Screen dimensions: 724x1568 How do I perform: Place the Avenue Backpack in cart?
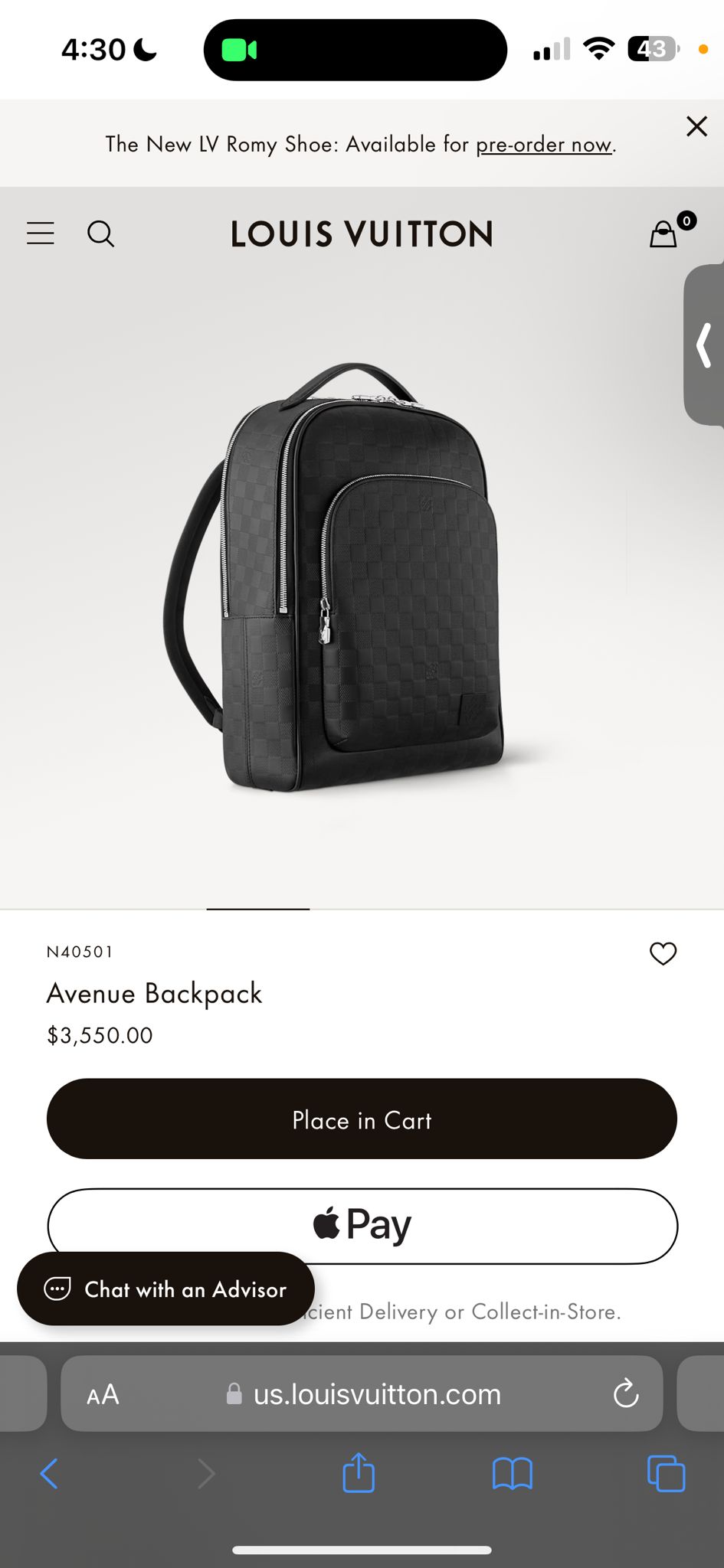point(362,1119)
